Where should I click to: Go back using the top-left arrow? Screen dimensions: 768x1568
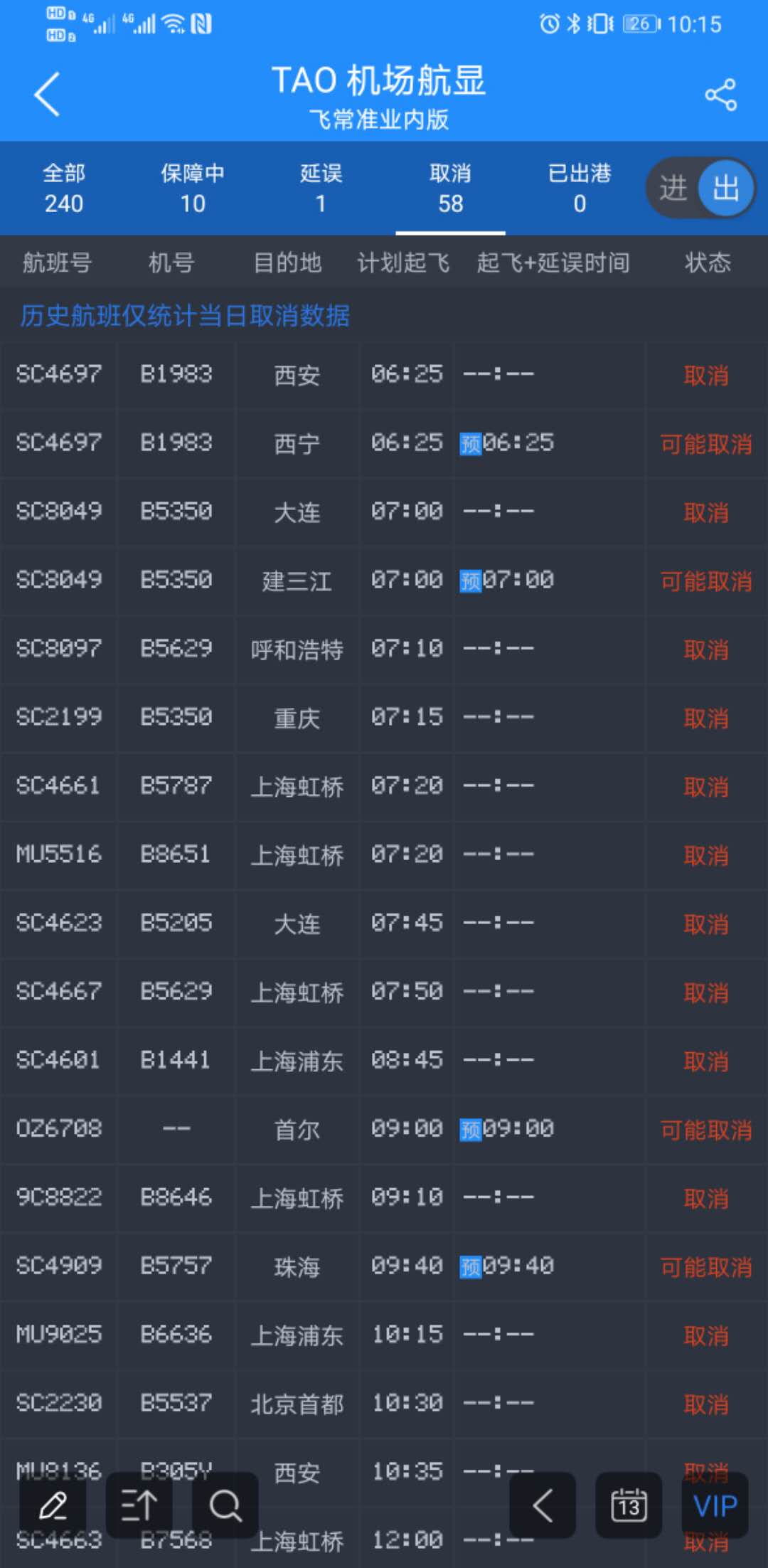pyautogui.click(x=47, y=94)
